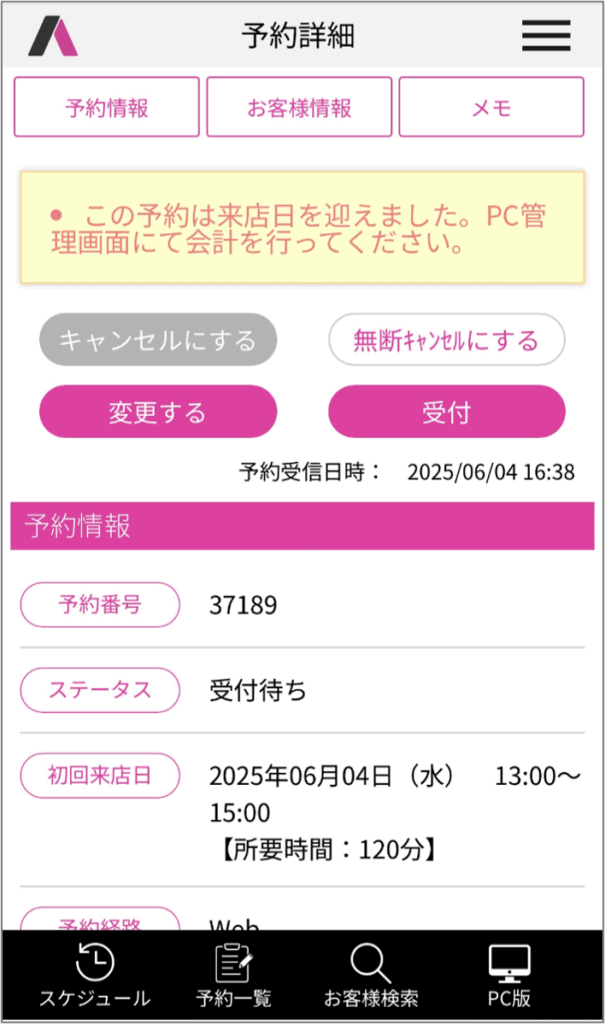Viewport: 605px width, 1024px height.
Task: Mark as 無断キャンセル
Action: coord(446,340)
